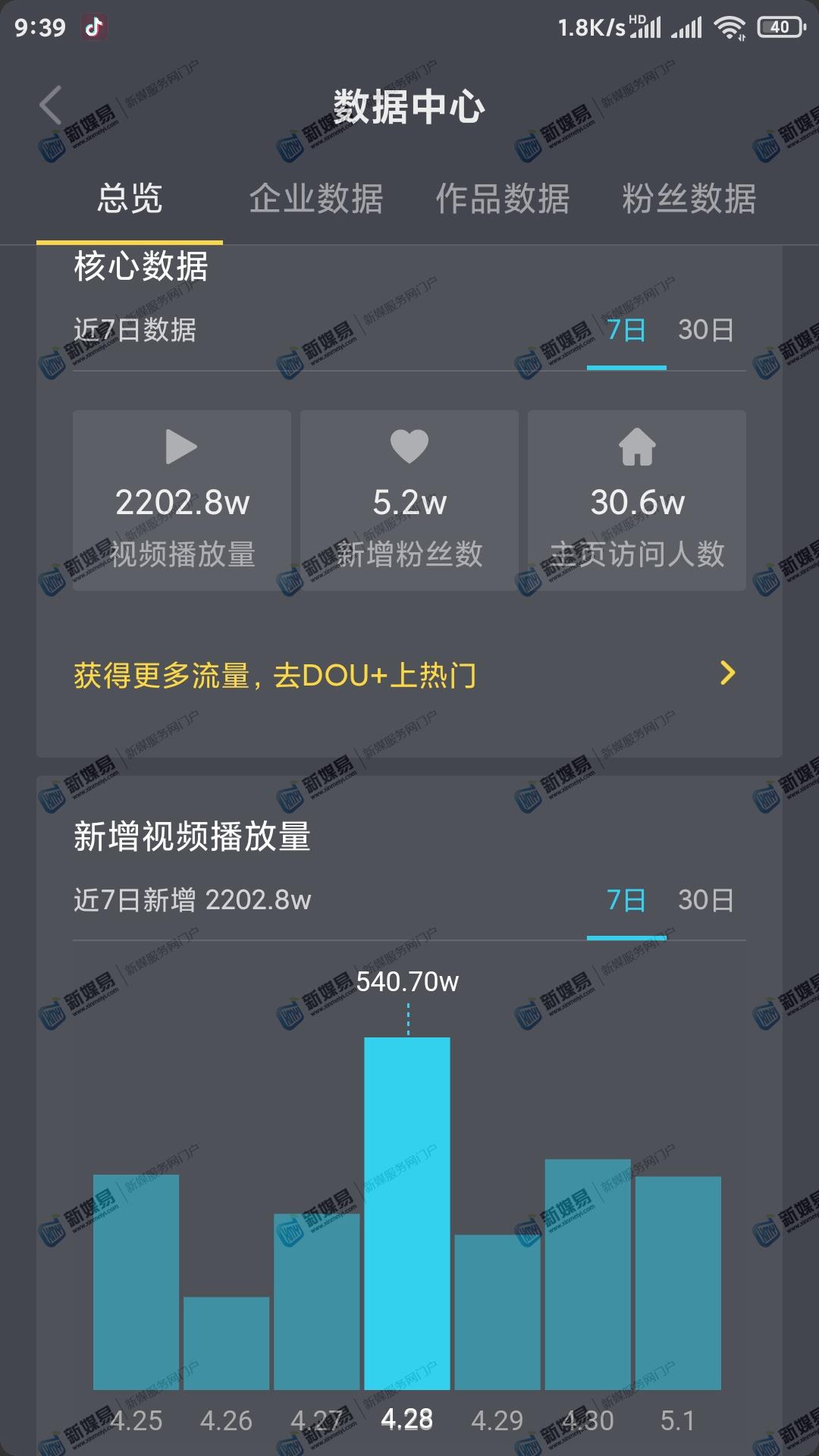Screen dimensions: 819x1456
Task: Select the 总览 tab
Action: [x=130, y=199]
